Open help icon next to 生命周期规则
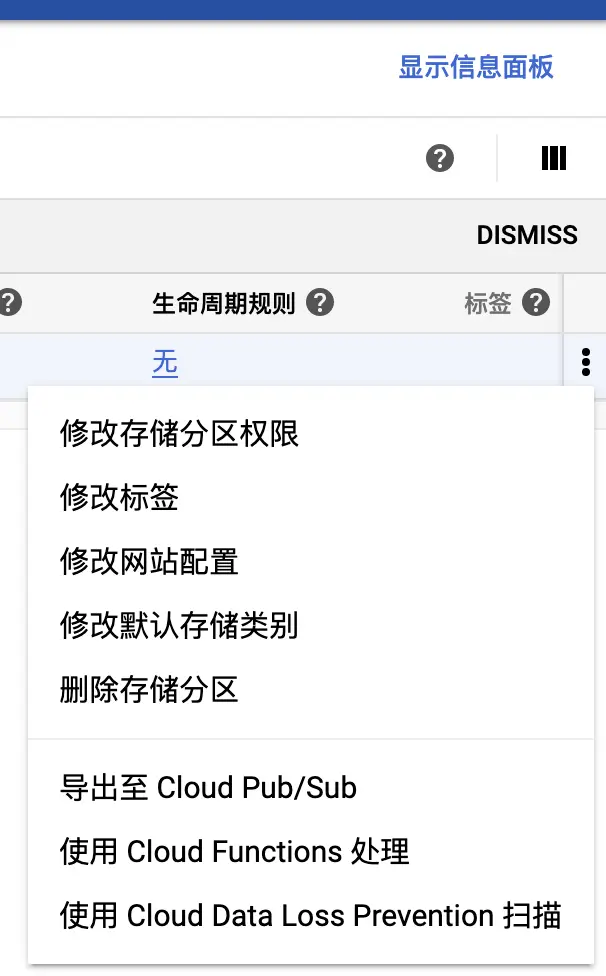 click(x=320, y=303)
